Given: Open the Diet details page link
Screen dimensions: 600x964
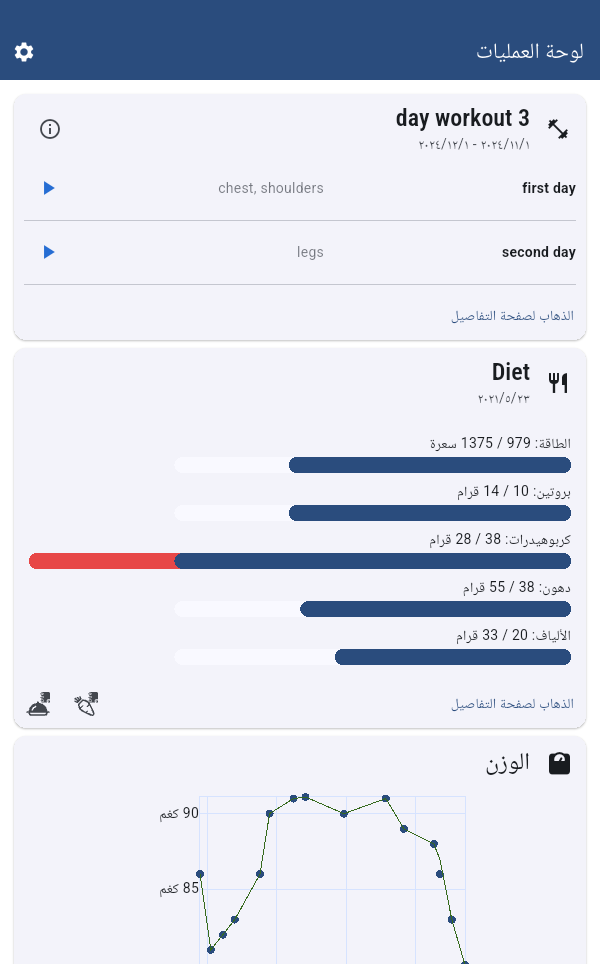Looking at the screenshot, I should click(513, 704).
